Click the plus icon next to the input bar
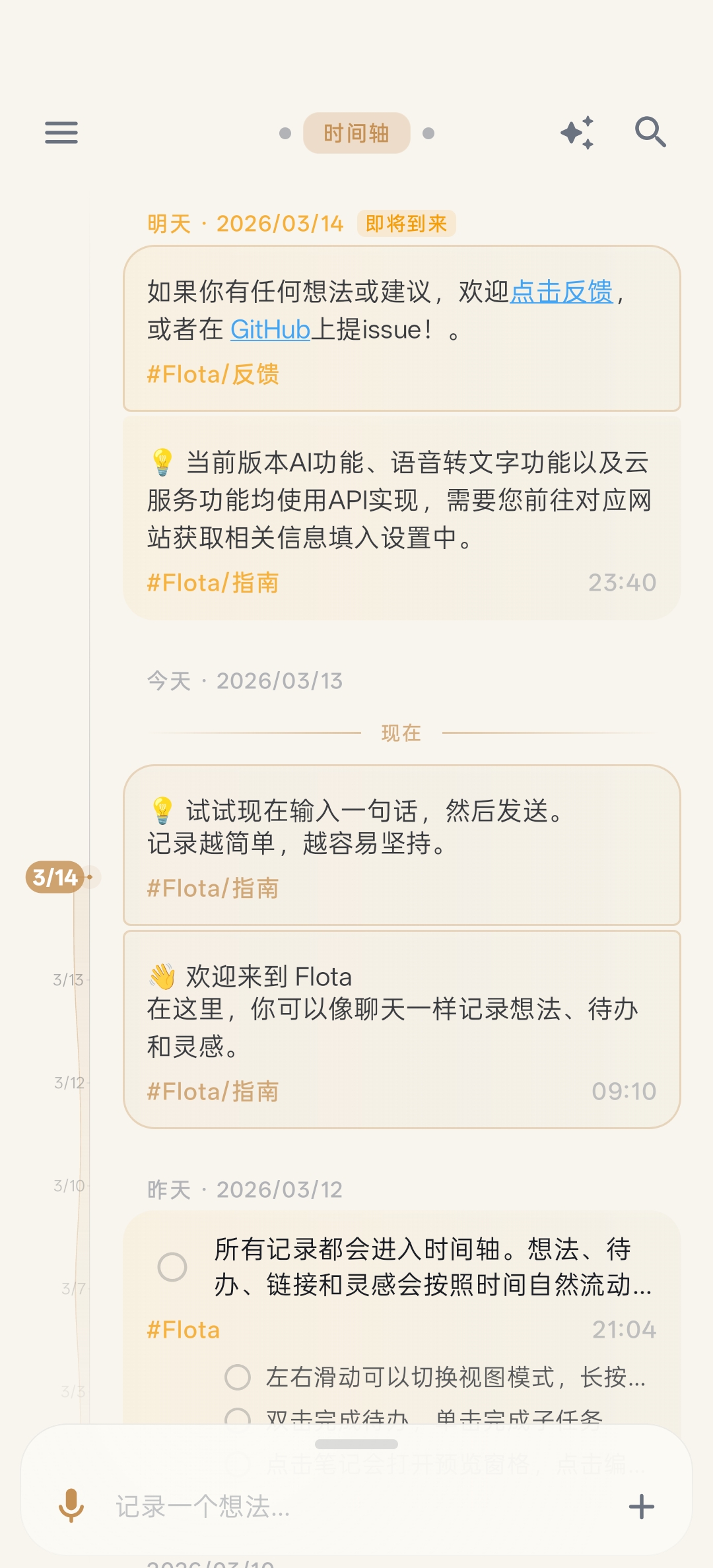The width and height of the screenshot is (713, 1568). 640,1507
